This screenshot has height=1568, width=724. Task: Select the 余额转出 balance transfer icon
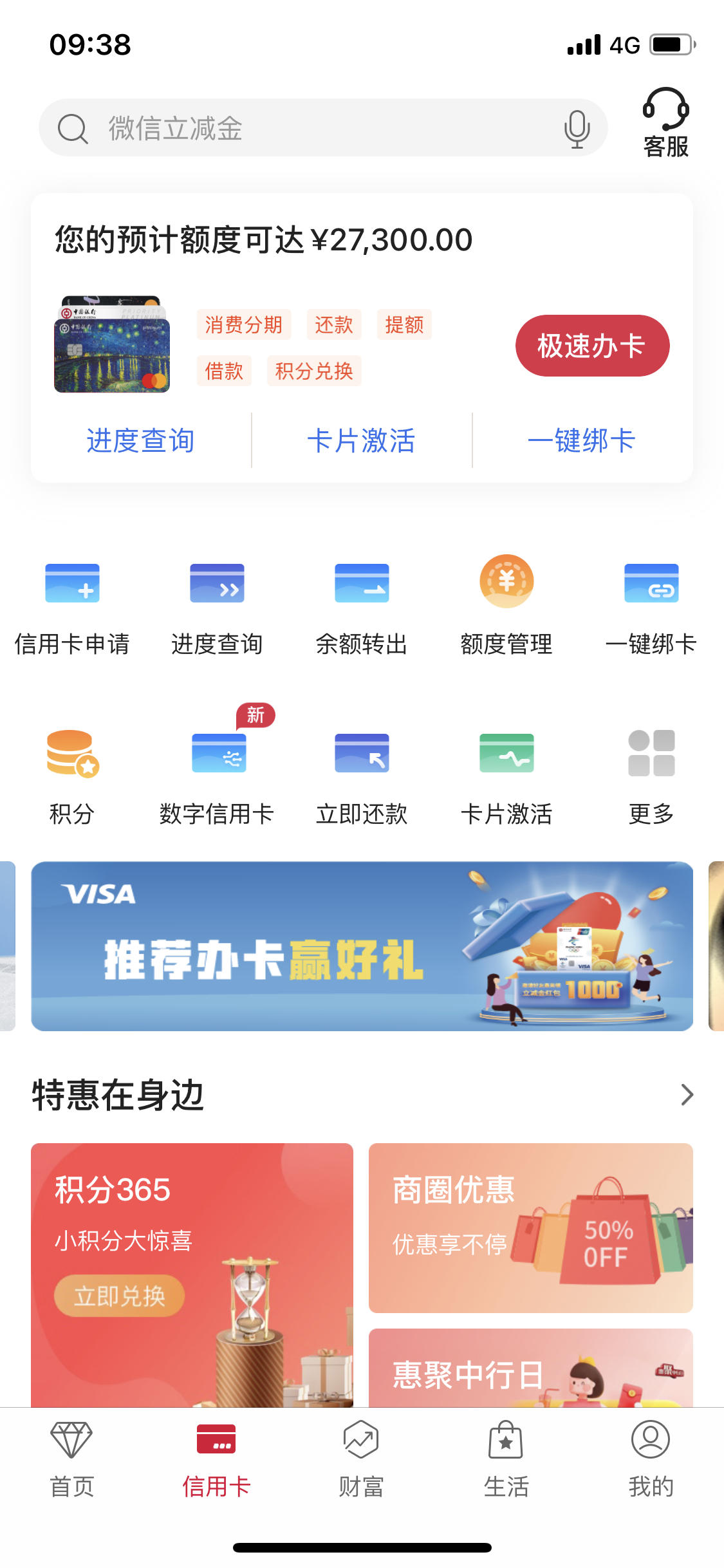(x=362, y=605)
